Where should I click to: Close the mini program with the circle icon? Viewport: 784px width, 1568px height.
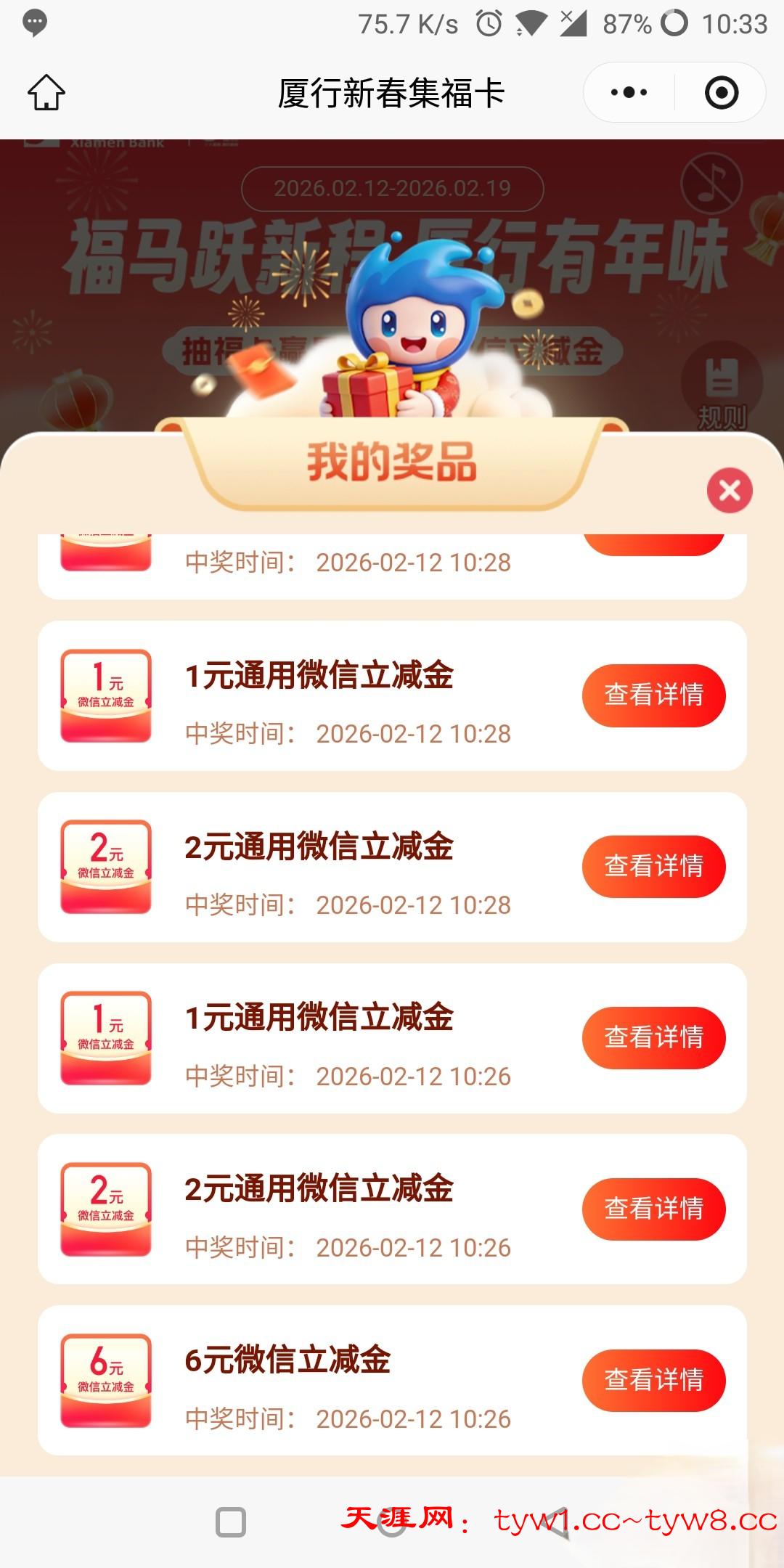722,93
